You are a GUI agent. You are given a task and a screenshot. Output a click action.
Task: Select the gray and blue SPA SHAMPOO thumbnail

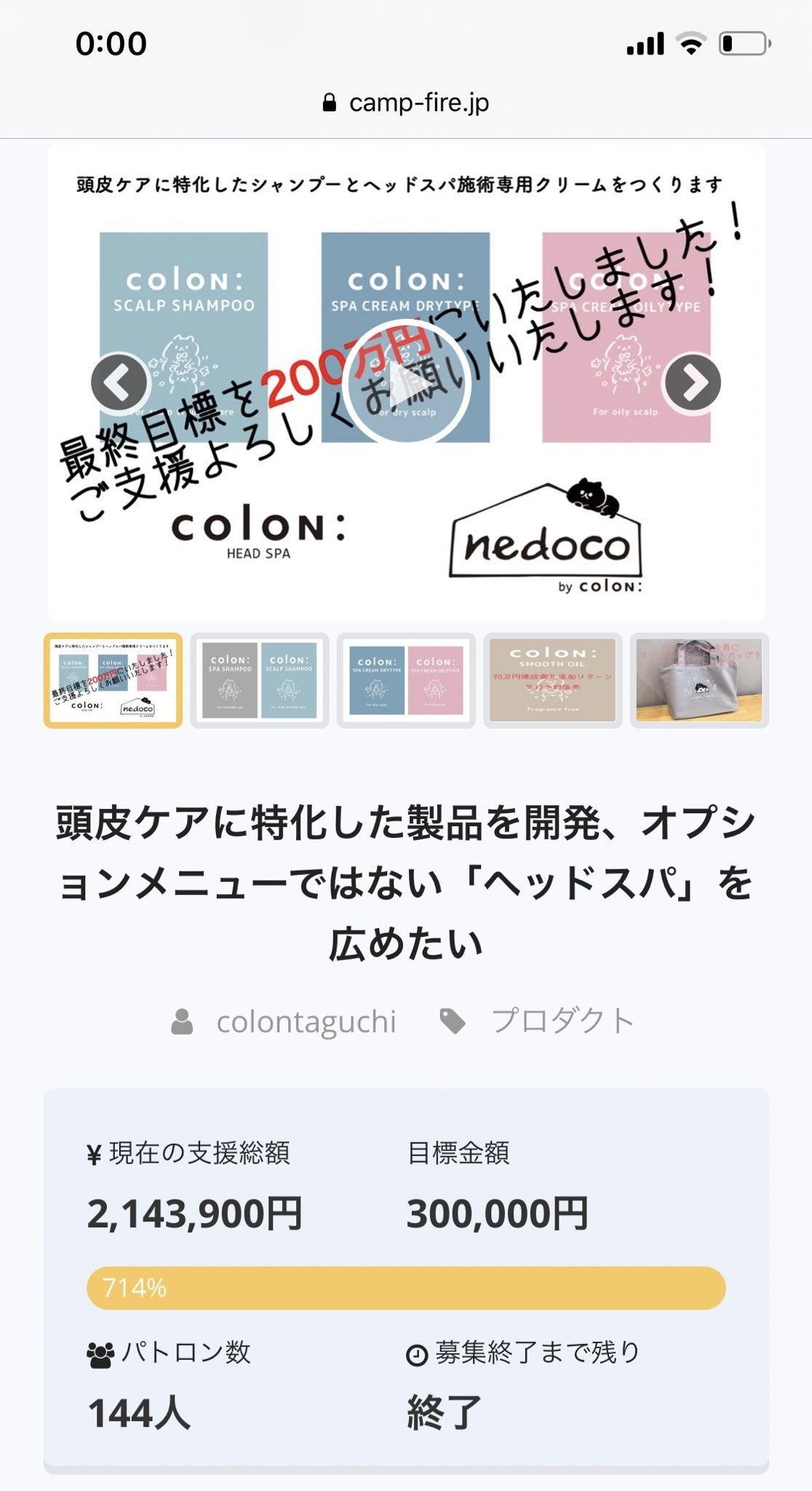click(260, 681)
